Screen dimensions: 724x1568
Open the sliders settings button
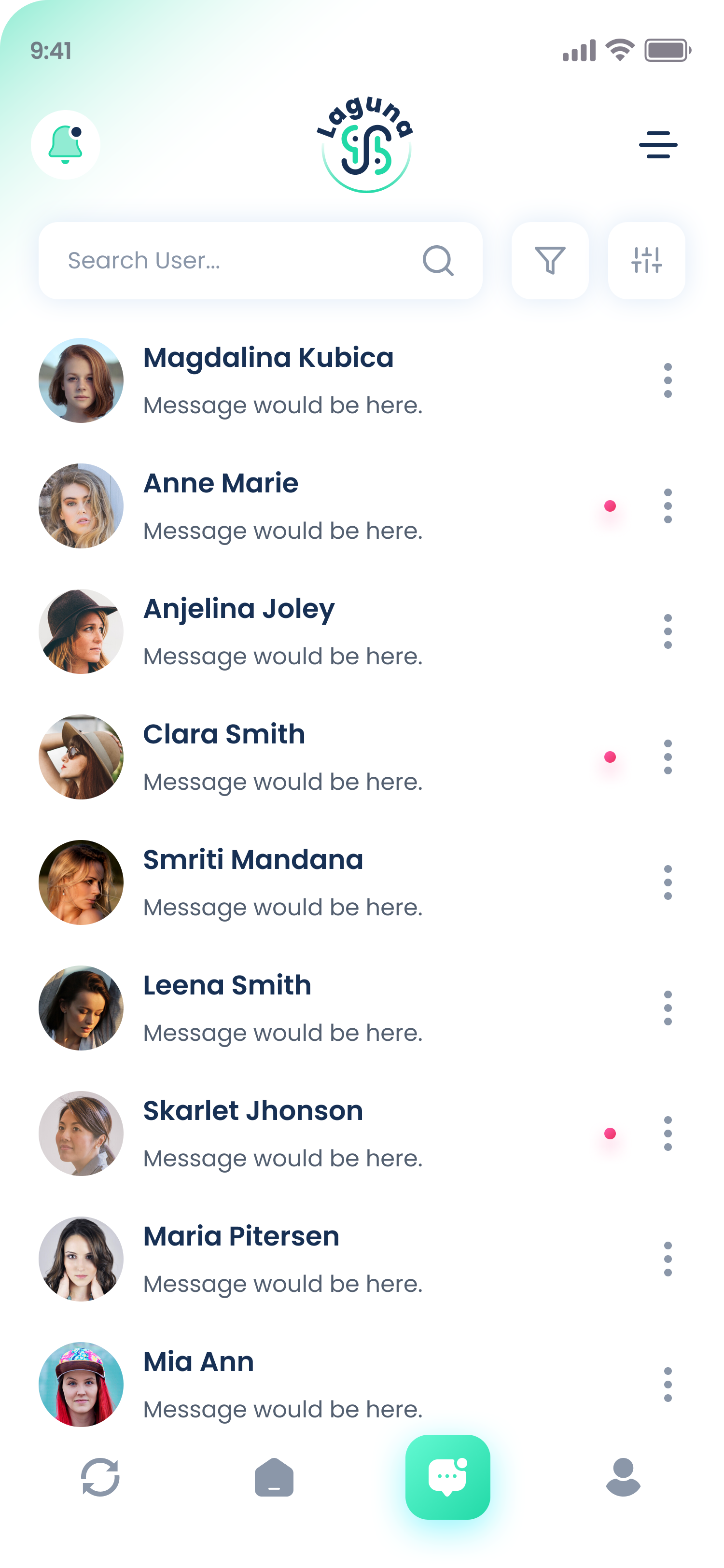(x=646, y=261)
